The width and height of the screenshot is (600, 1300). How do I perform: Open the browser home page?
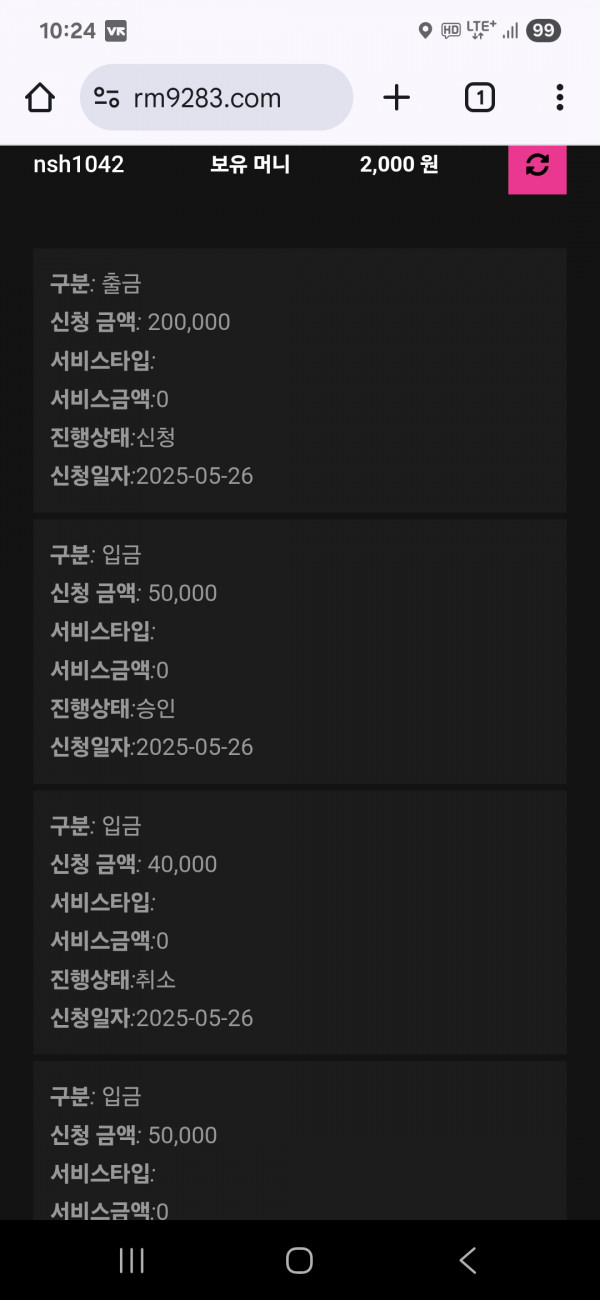[x=40, y=98]
